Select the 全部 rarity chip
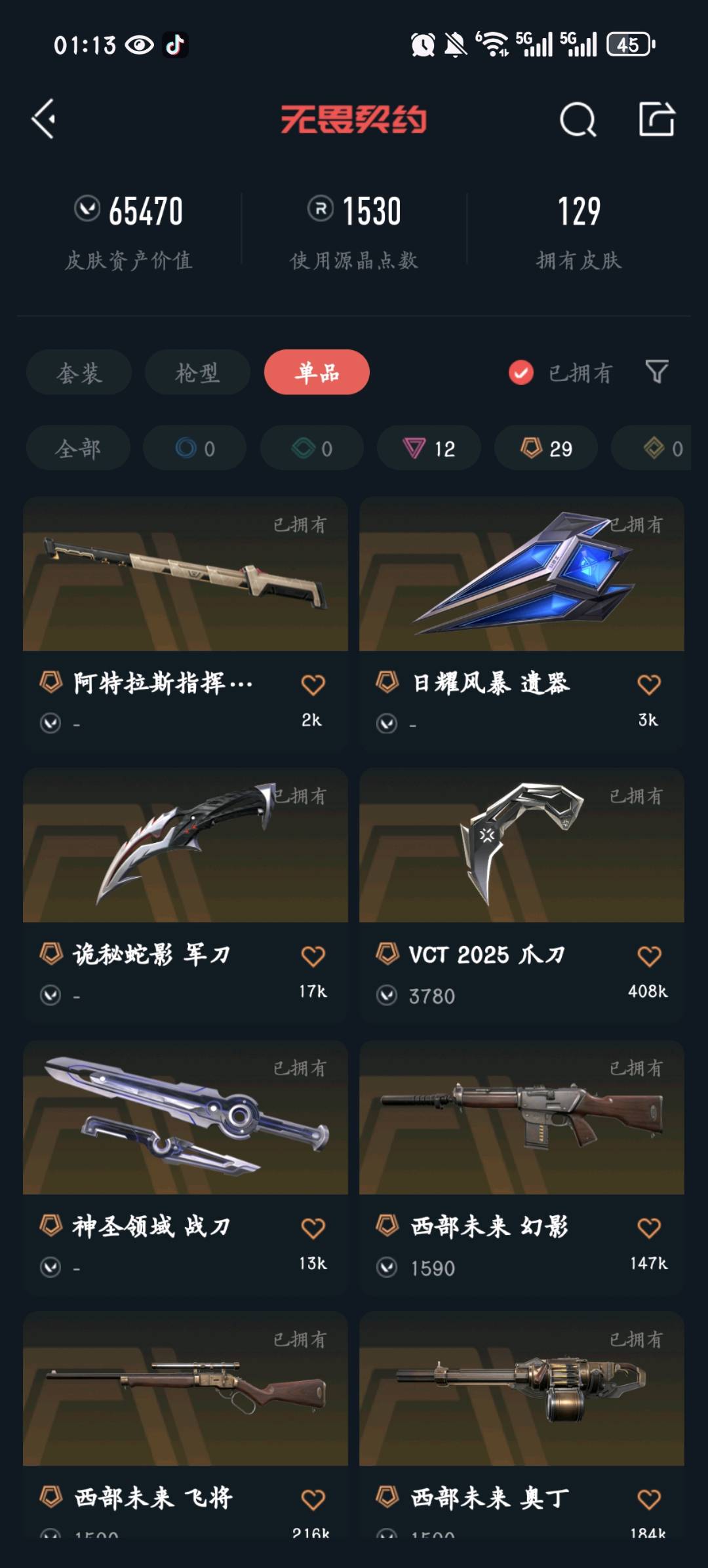This screenshot has height=1568, width=708. [78, 448]
